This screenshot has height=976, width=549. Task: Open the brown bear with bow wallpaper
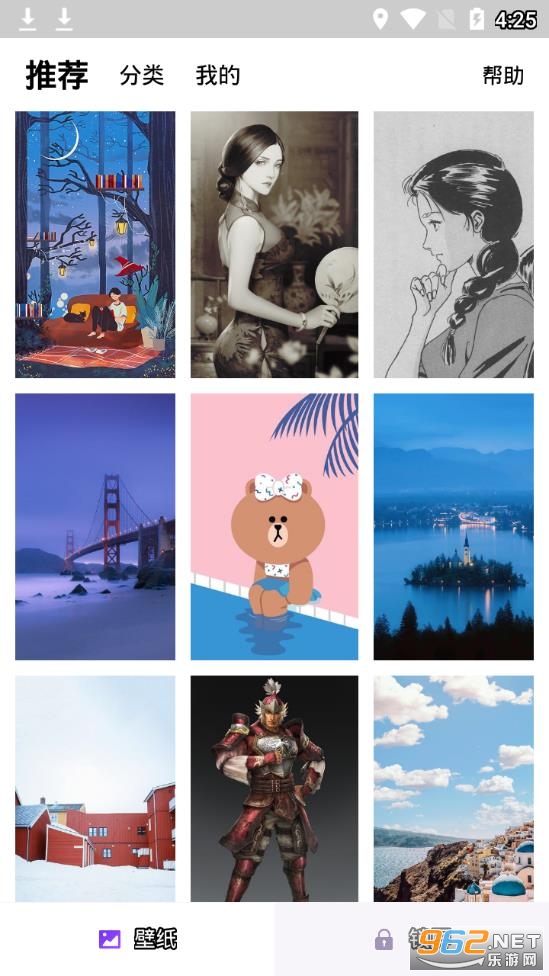click(x=274, y=527)
